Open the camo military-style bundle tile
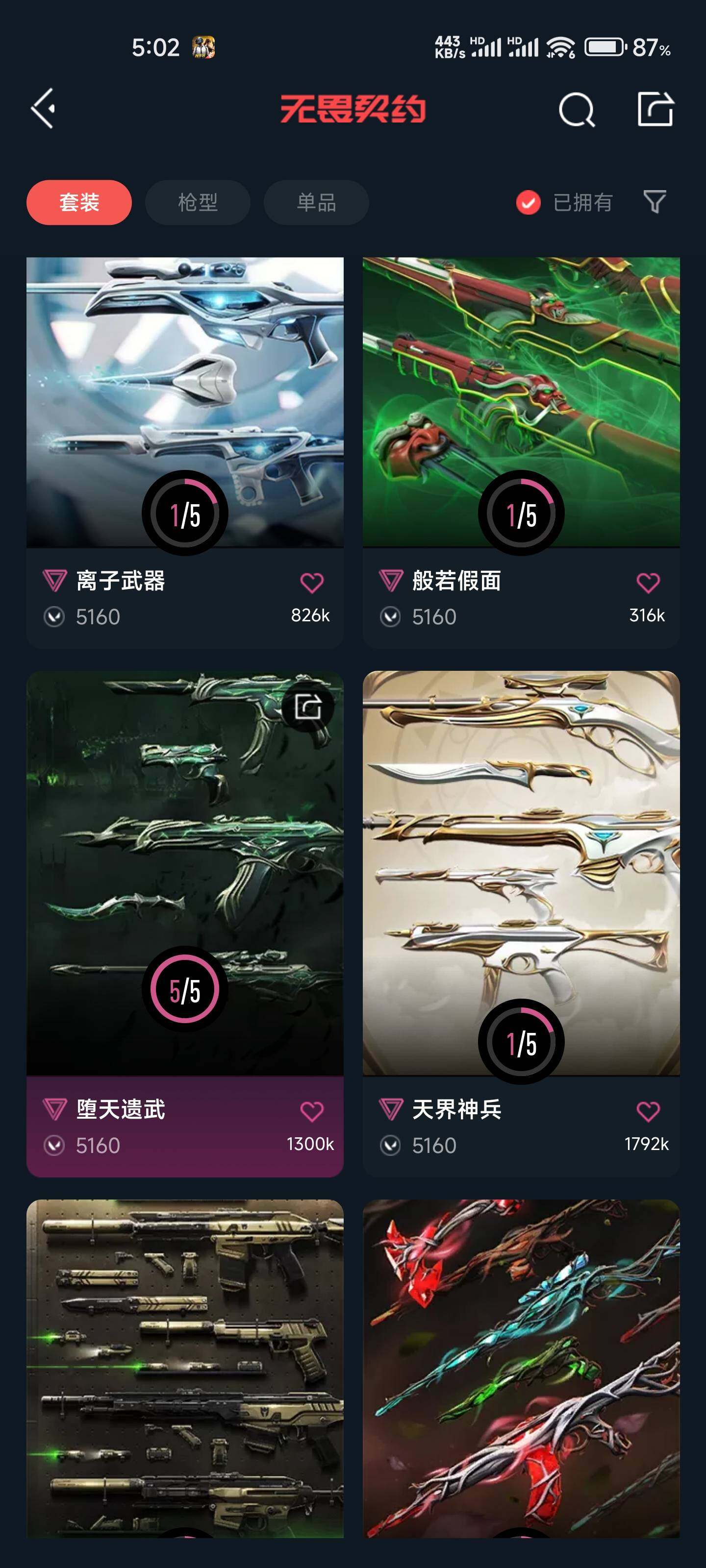The width and height of the screenshot is (706, 1568). click(184, 1370)
